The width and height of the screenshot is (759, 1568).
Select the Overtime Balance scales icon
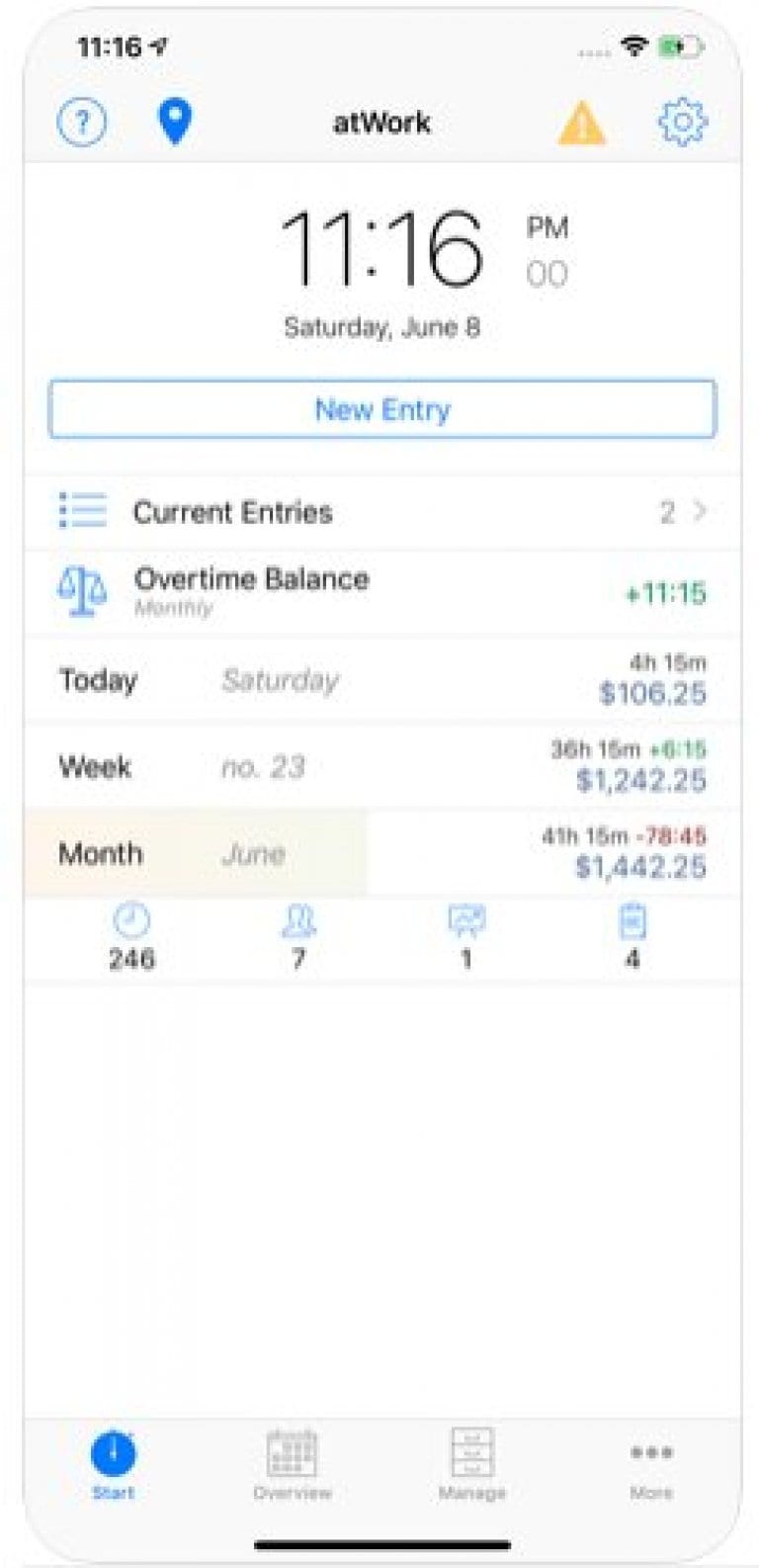(82, 590)
